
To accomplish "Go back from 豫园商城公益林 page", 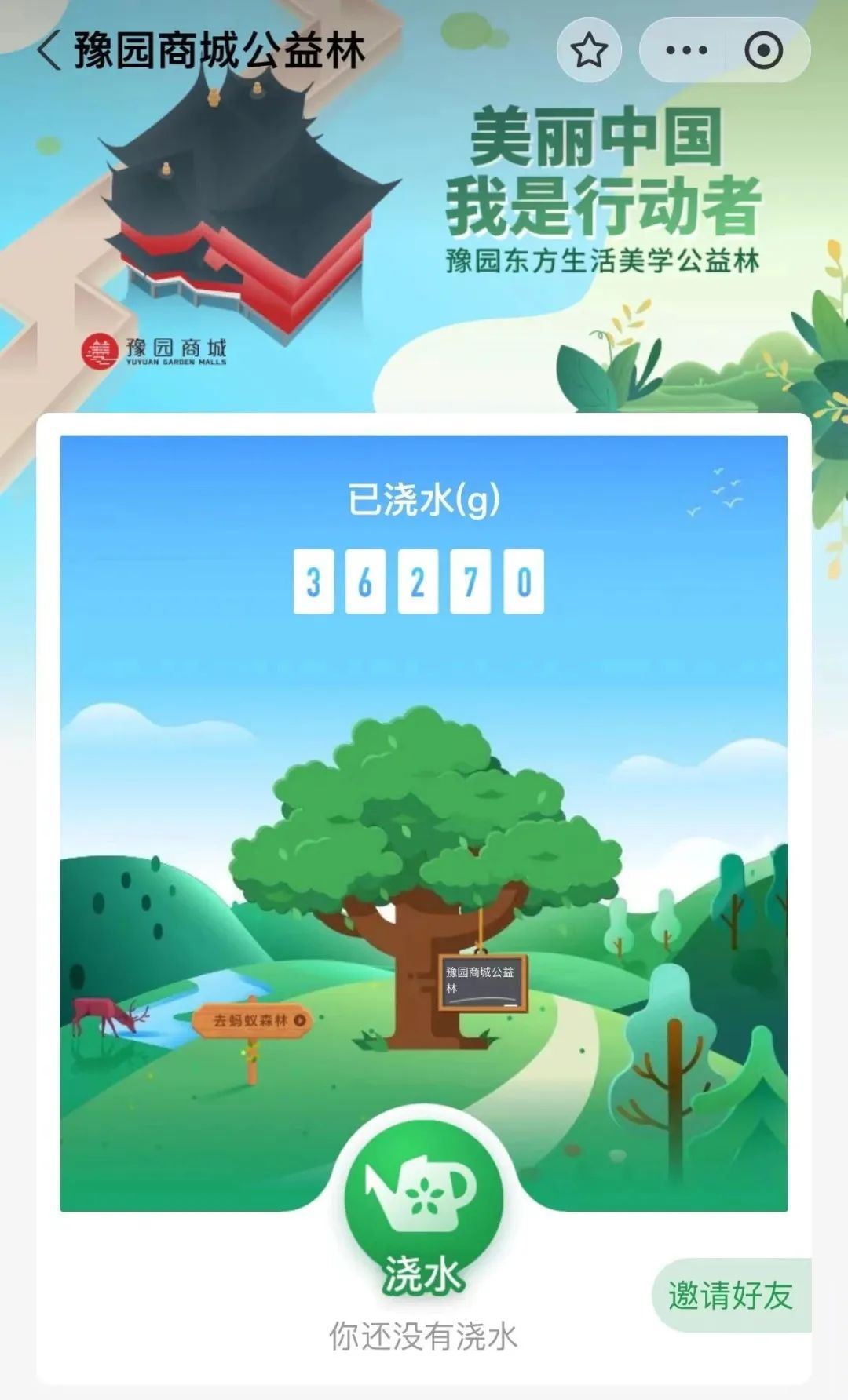I will point(49,51).
